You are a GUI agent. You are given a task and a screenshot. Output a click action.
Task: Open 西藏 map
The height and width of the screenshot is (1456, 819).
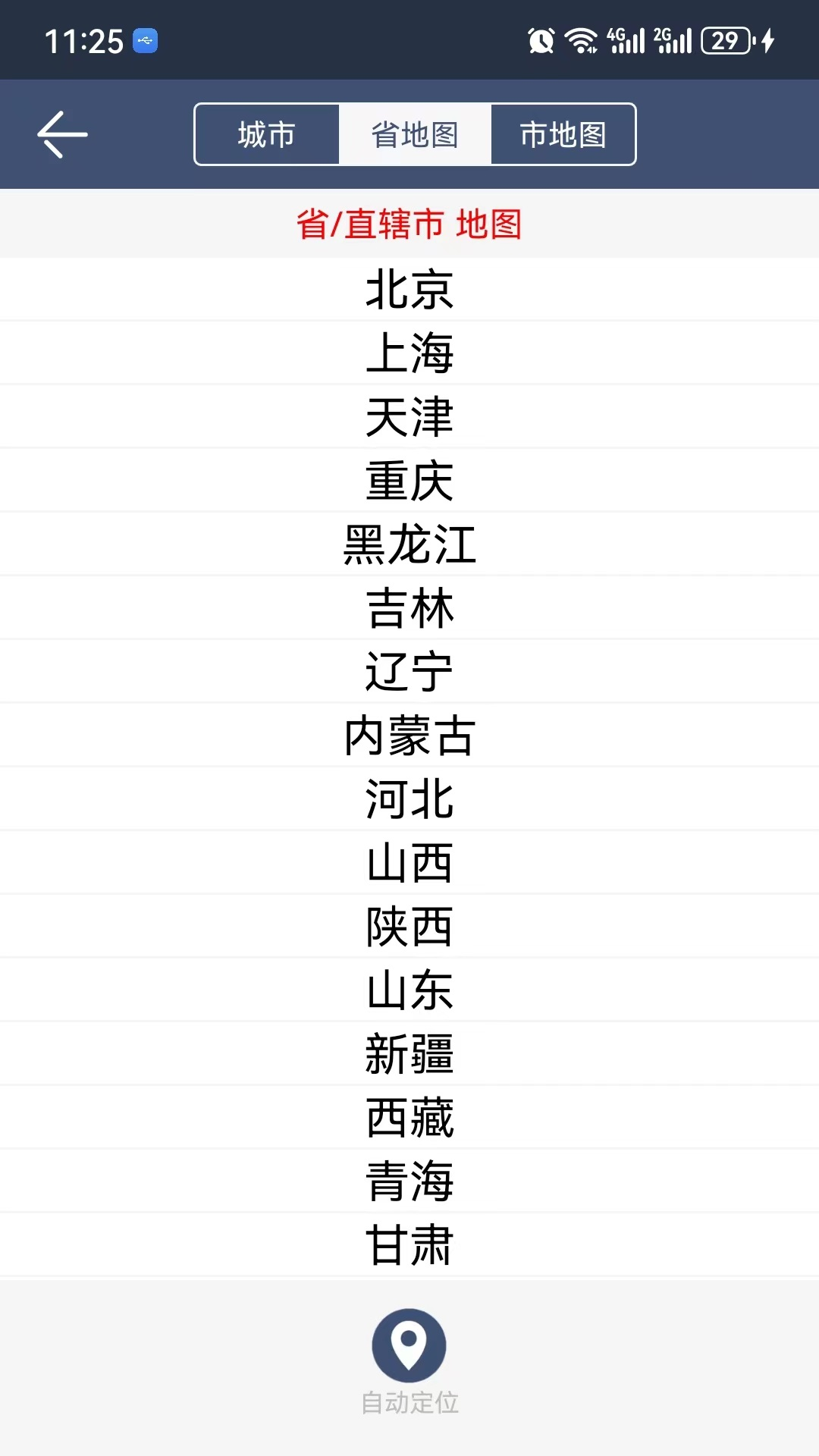[x=409, y=1118]
